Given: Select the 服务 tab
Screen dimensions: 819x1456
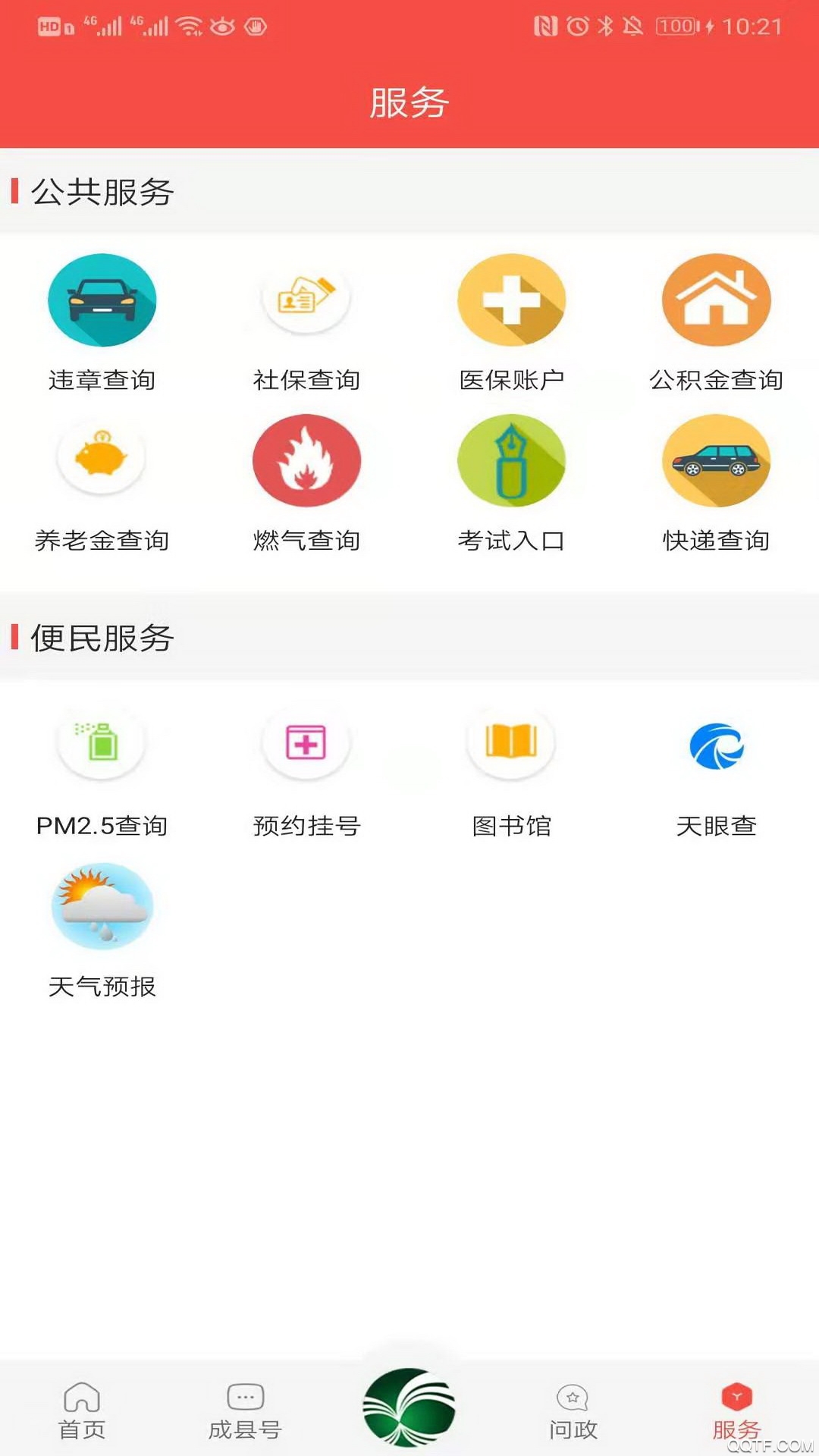Looking at the screenshot, I should [x=736, y=1410].
